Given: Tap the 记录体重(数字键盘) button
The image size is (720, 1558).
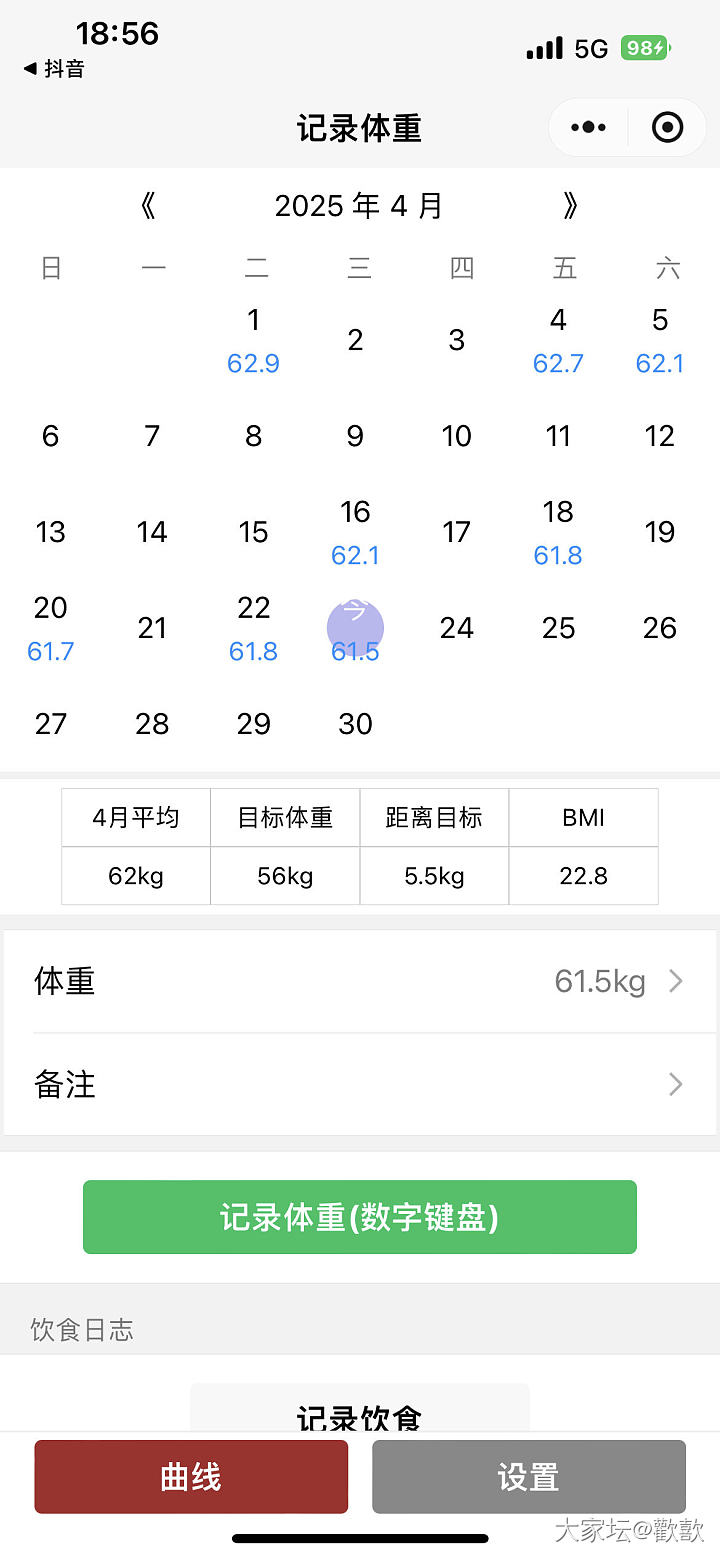Looking at the screenshot, I should tap(360, 1217).
